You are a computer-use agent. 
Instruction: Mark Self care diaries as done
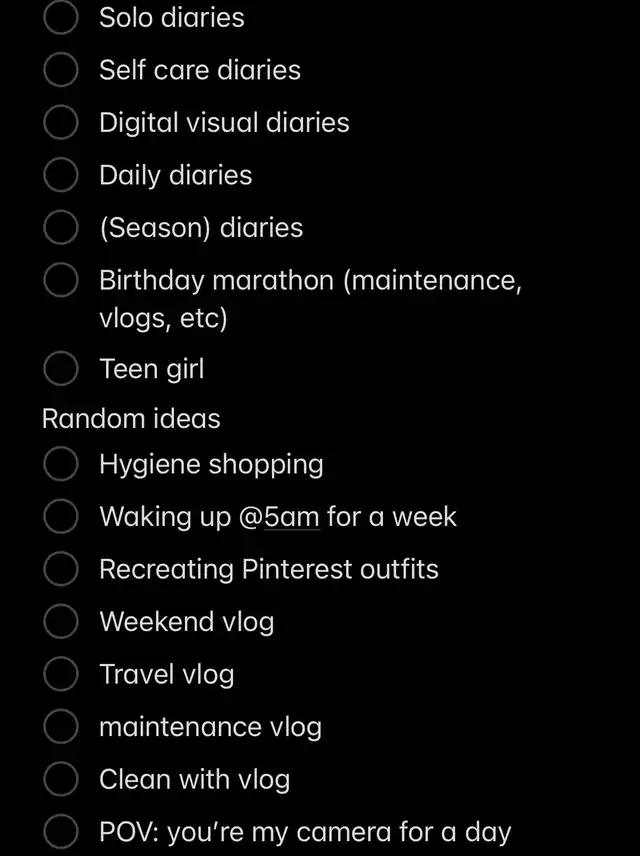click(61, 70)
